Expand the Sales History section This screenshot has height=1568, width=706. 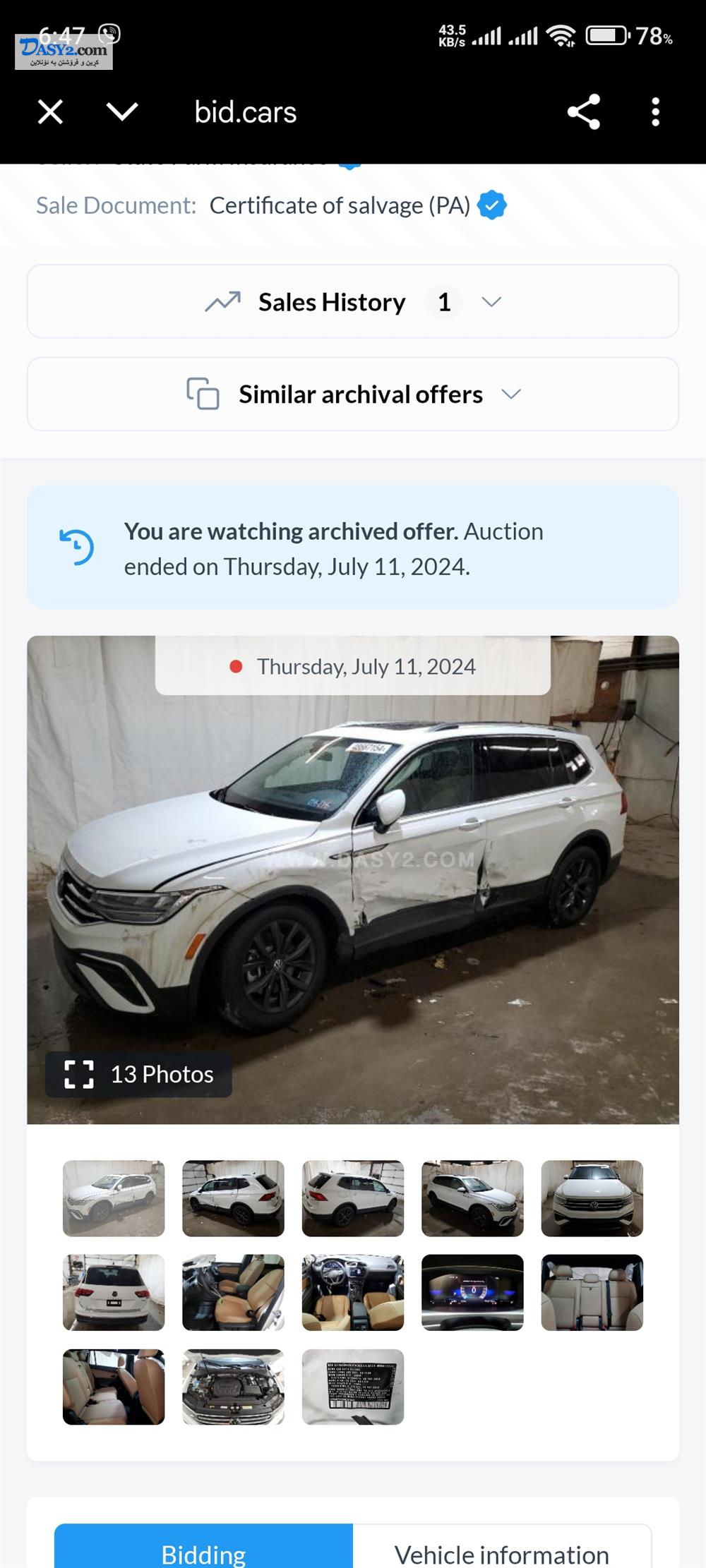tap(353, 301)
